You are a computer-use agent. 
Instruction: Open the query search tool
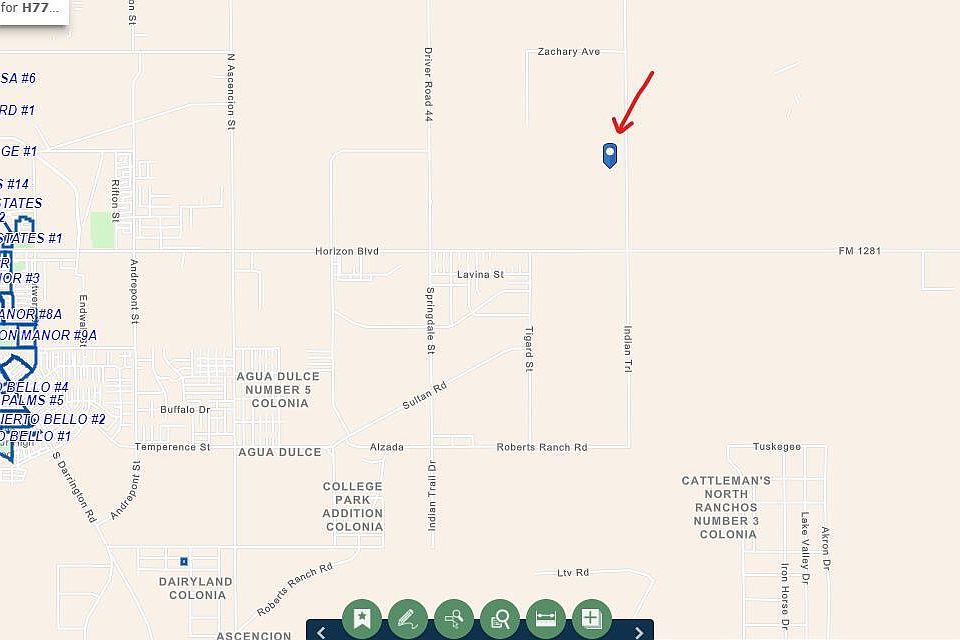click(x=453, y=619)
